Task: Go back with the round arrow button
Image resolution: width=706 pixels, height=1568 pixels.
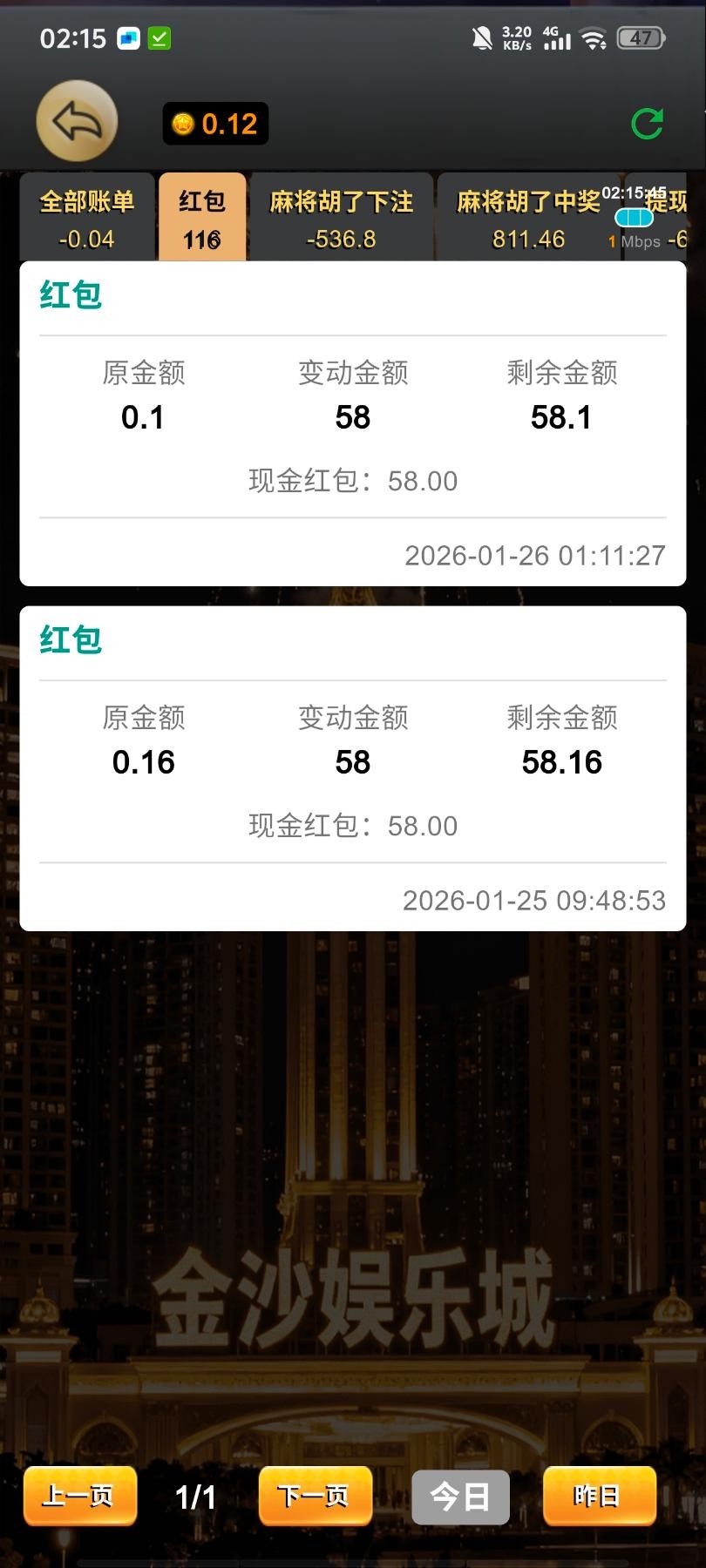Action: (x=77, y=122)
